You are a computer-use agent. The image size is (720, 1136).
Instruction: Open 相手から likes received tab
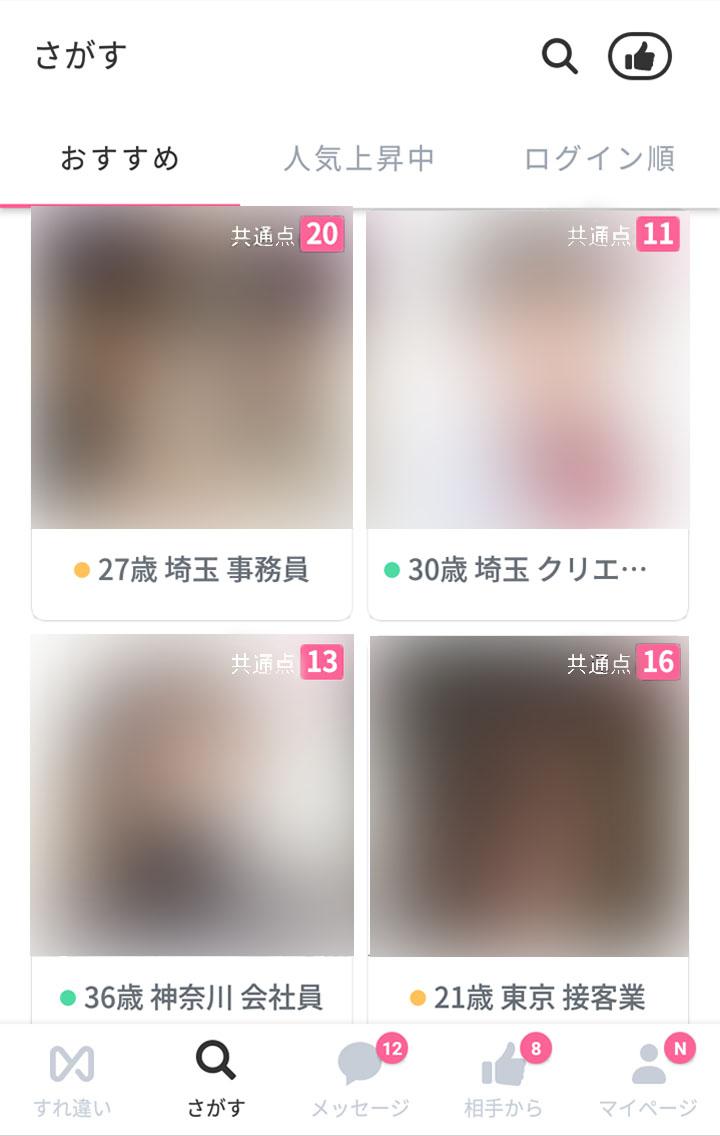point(504,1078)
